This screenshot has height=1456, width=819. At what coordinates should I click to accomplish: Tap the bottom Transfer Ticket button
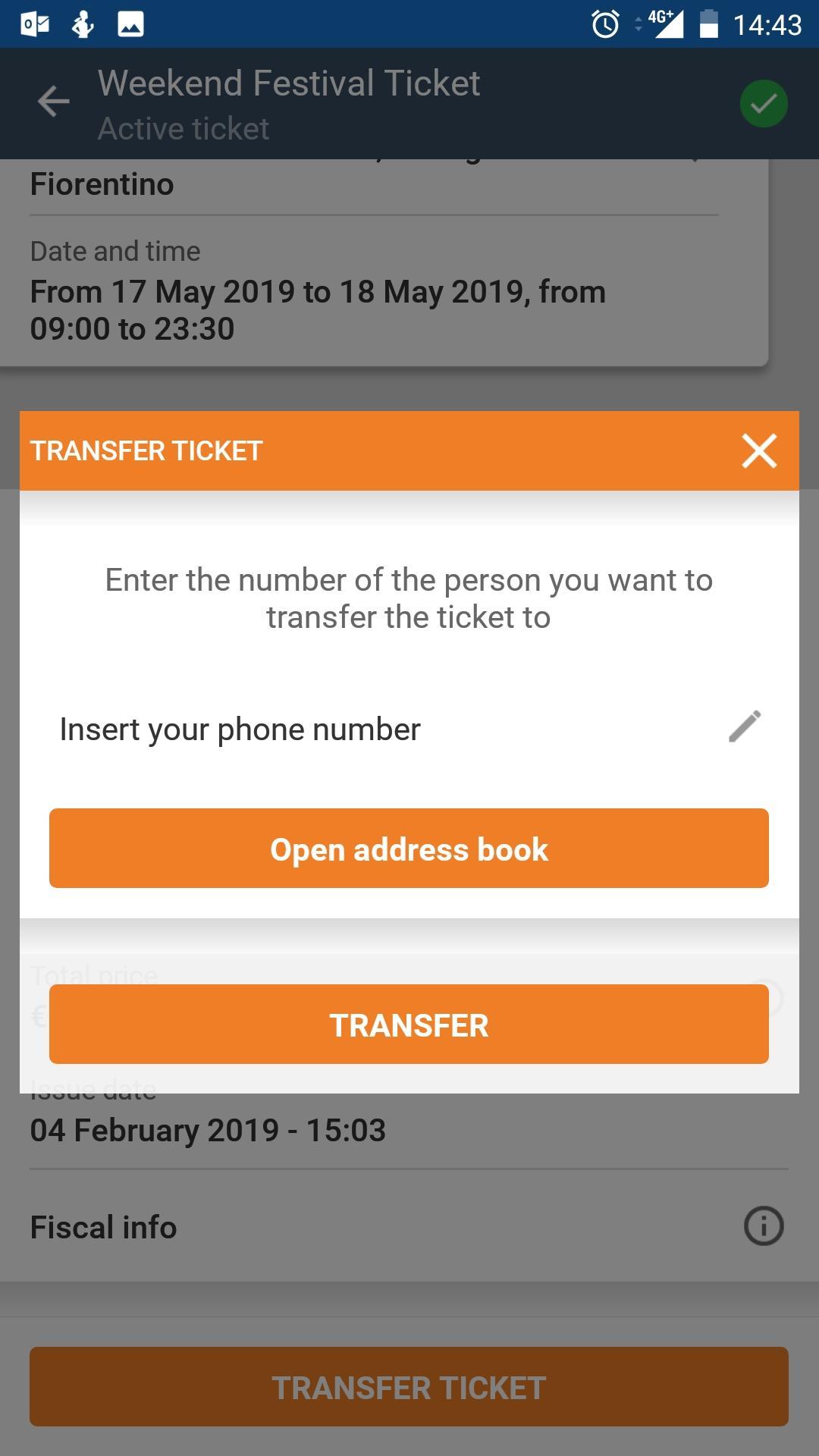coord(409,1387)
